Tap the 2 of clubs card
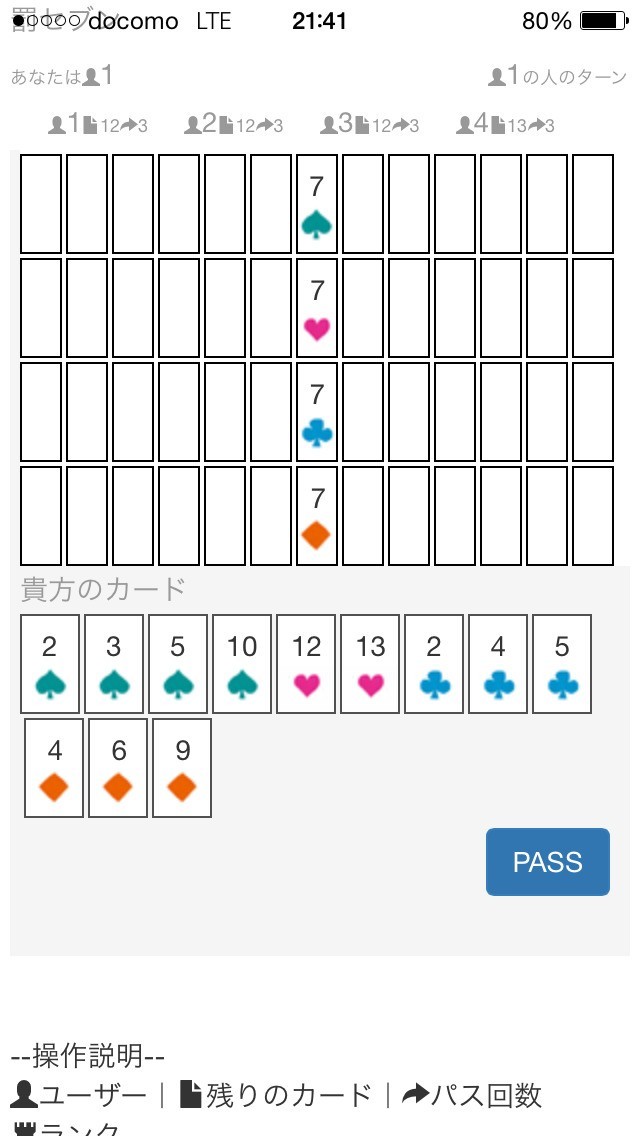 tap(434, 664)
